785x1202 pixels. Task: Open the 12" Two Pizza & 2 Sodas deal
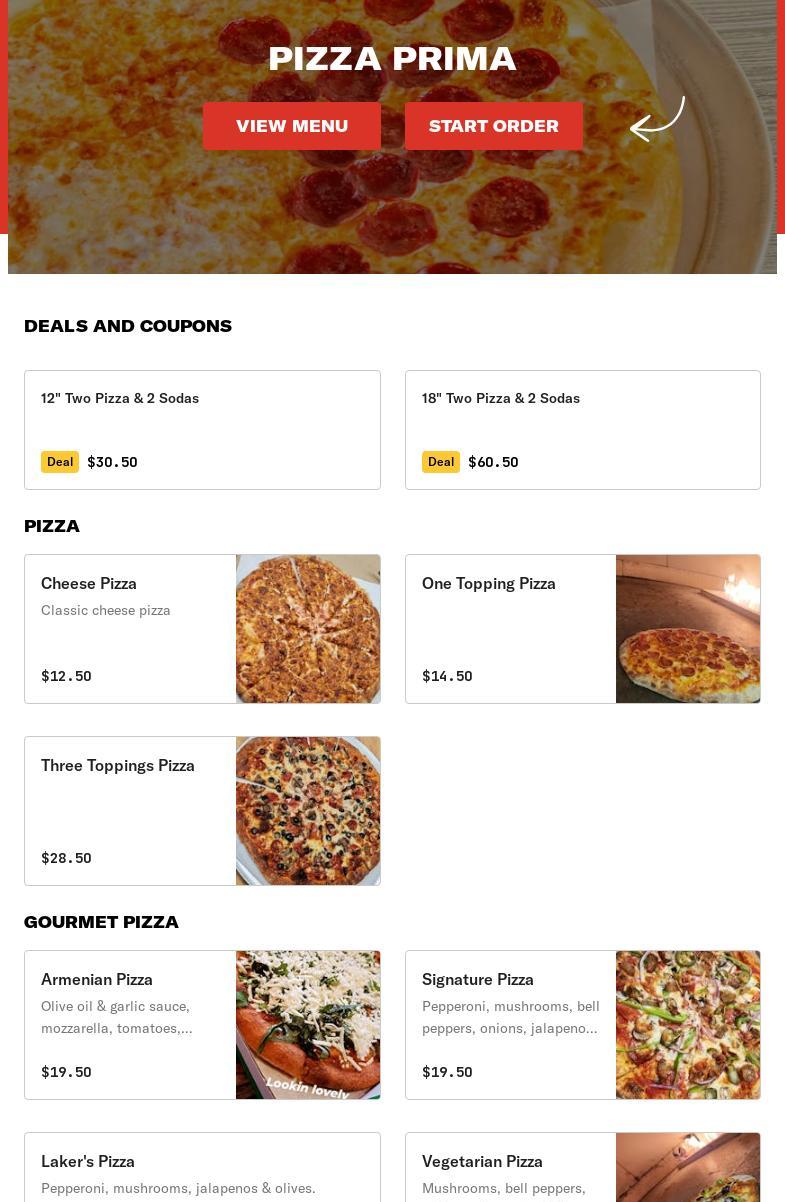(202, 430)
